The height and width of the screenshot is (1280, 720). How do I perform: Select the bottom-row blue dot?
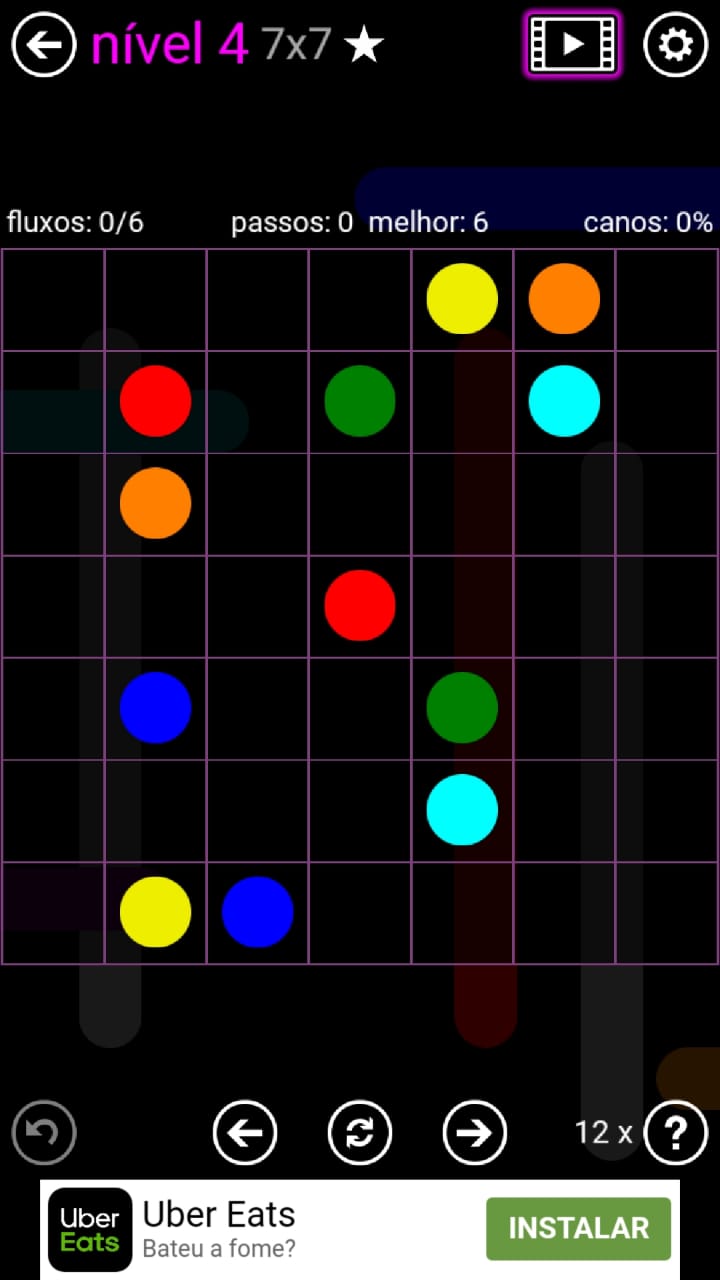[x=257, y=912]
